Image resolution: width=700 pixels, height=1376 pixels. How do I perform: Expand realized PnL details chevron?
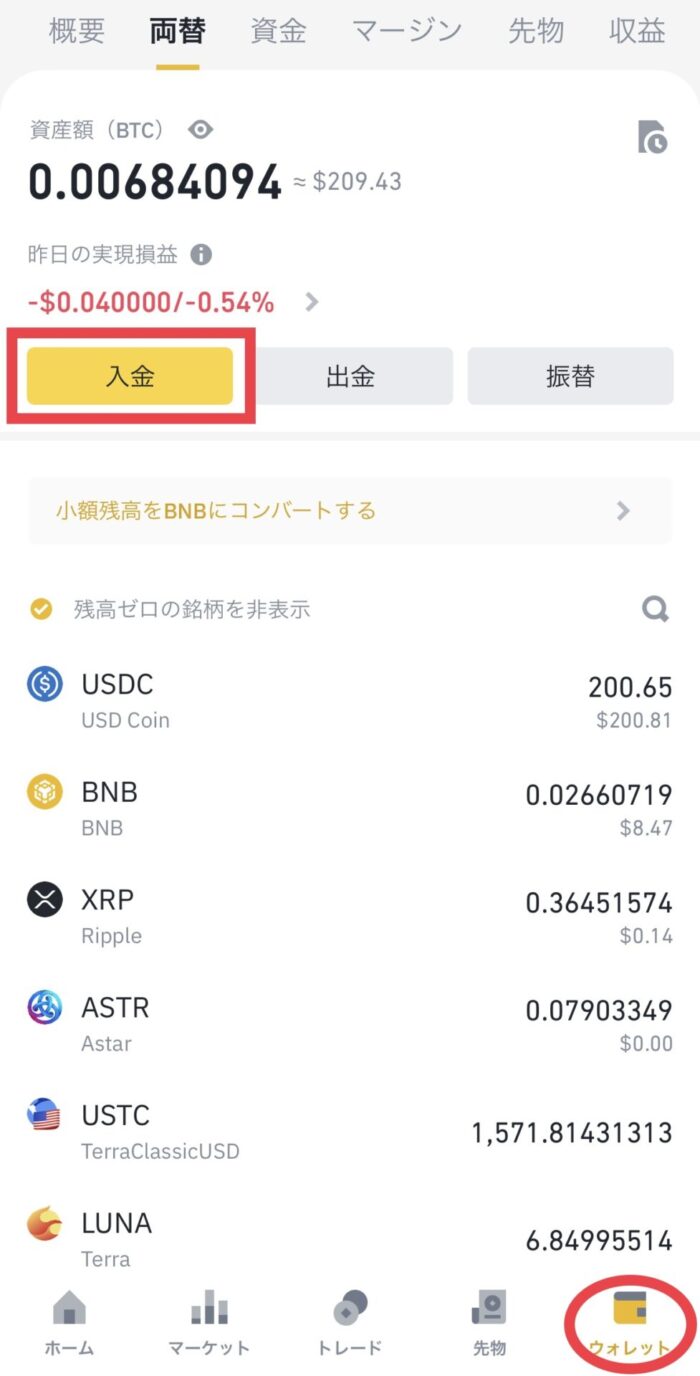tap(312, 302)
